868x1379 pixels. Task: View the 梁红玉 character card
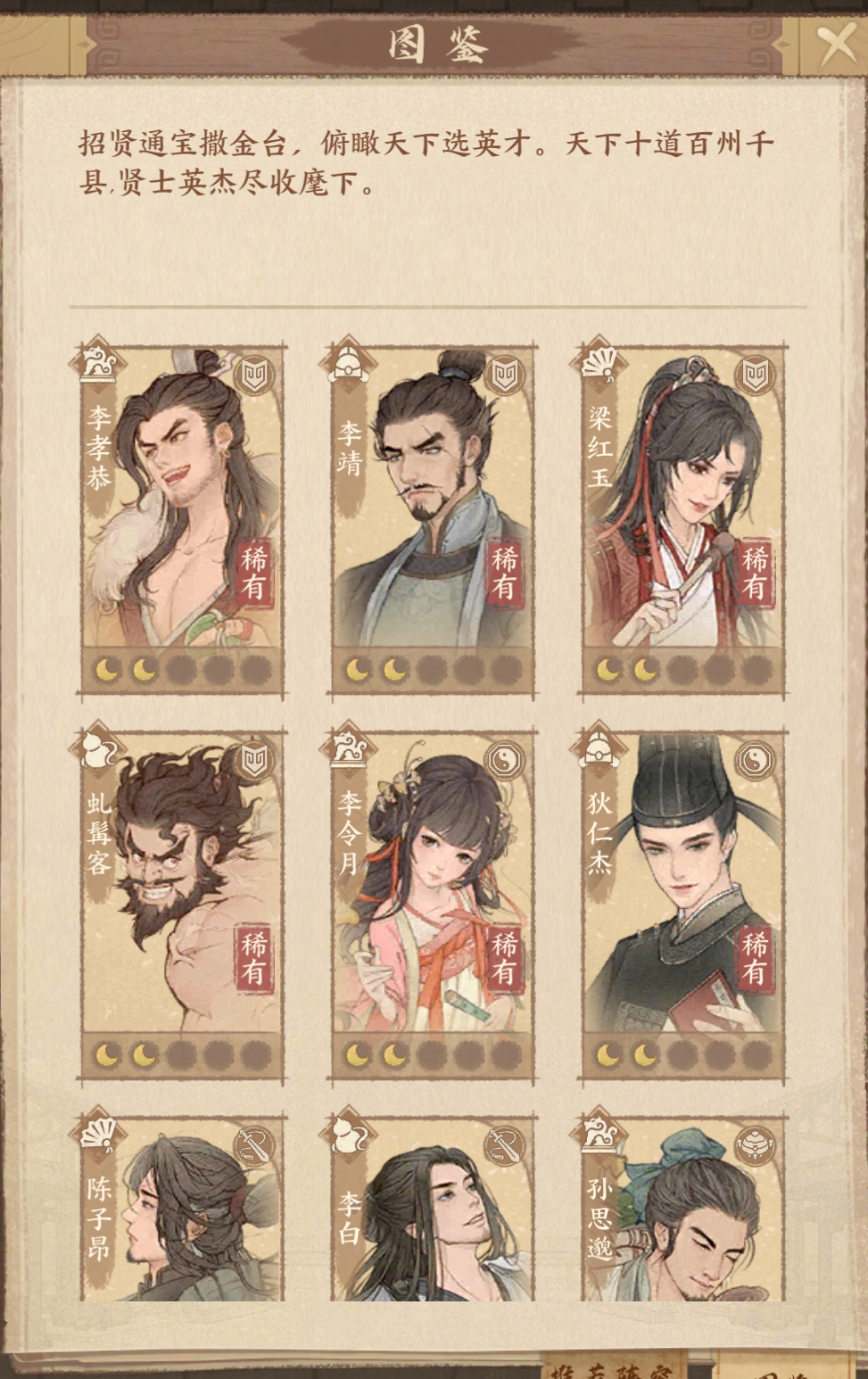tap(683, 517)
